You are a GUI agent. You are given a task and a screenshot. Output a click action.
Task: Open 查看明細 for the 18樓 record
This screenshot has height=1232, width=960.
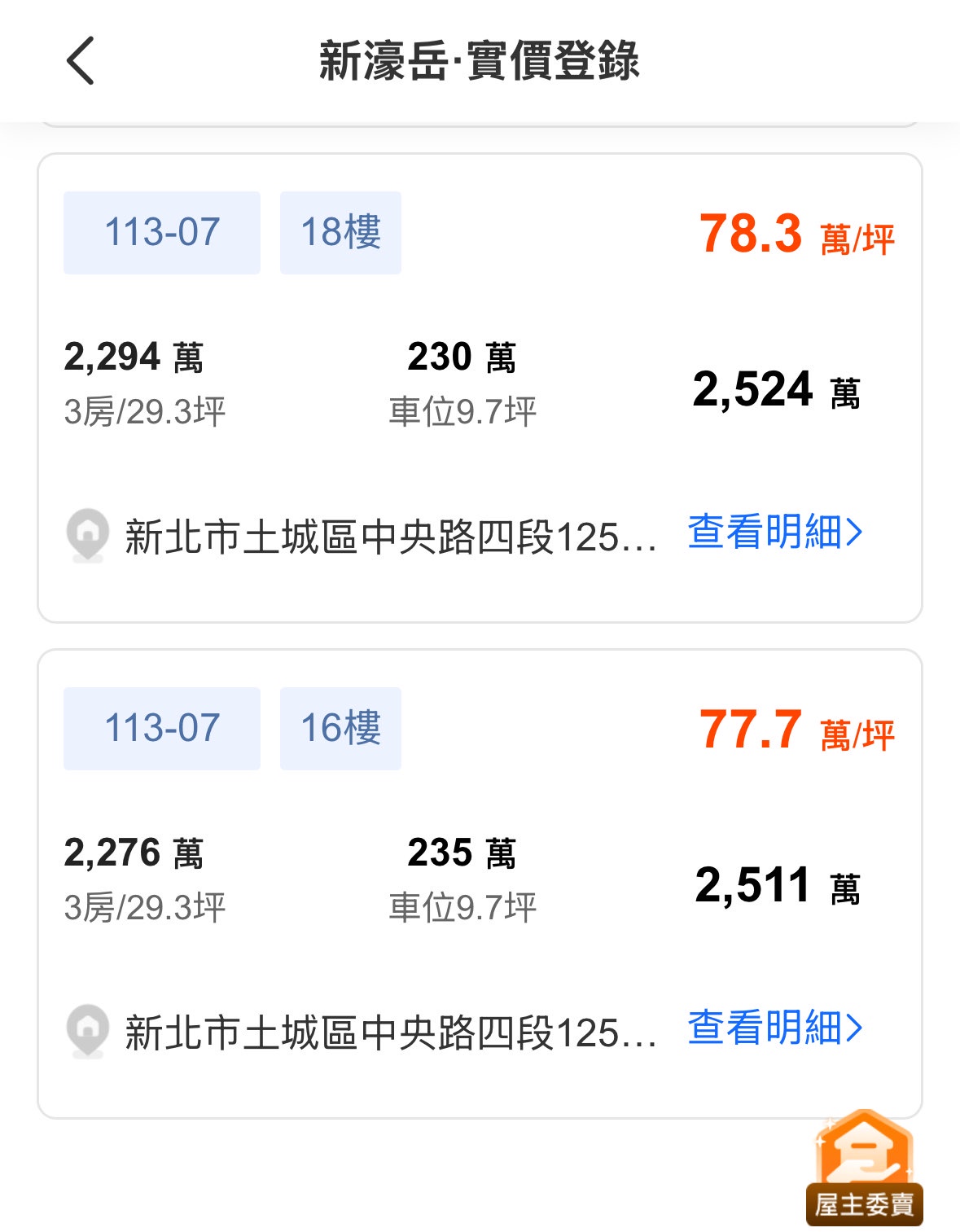click(x=774, y=533)
